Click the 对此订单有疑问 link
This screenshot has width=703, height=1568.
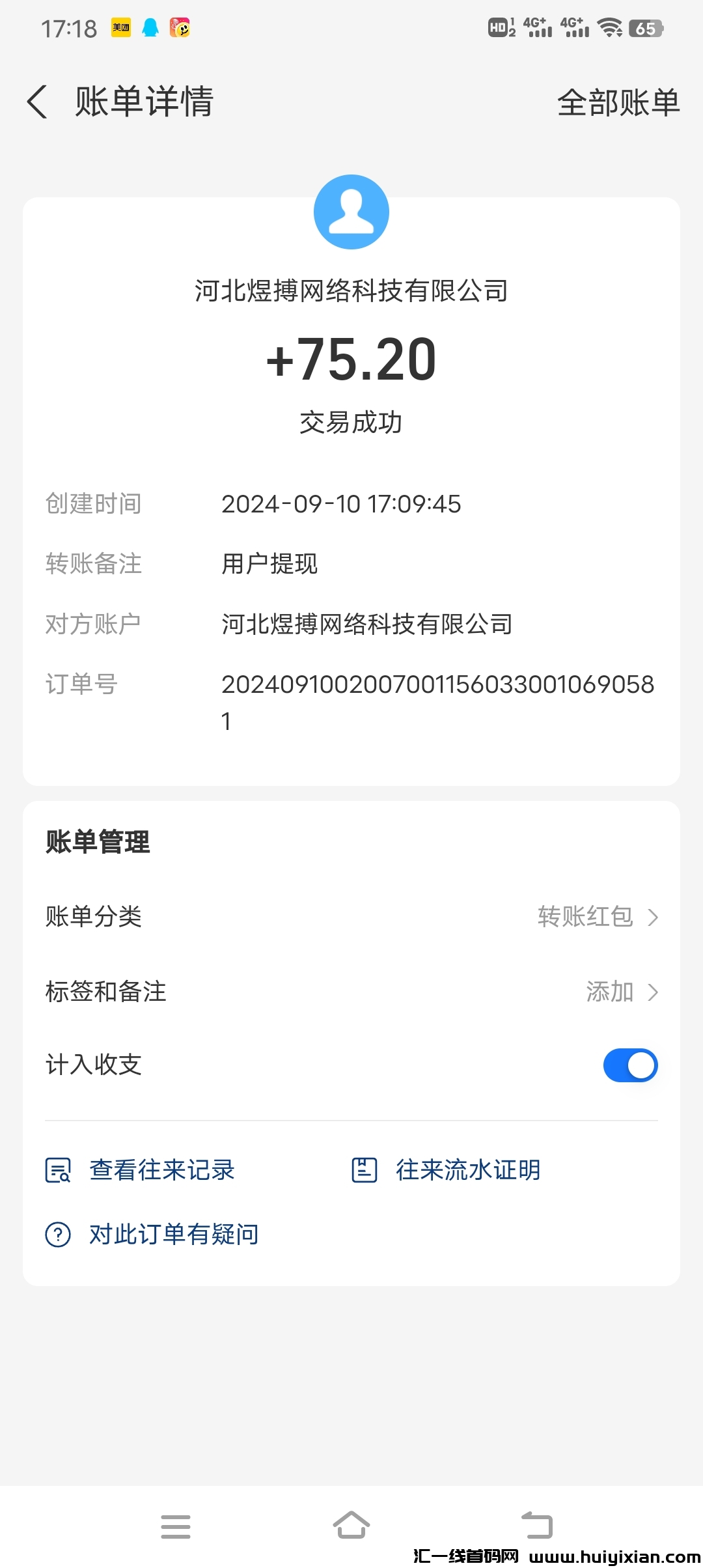click(172, 1233)
